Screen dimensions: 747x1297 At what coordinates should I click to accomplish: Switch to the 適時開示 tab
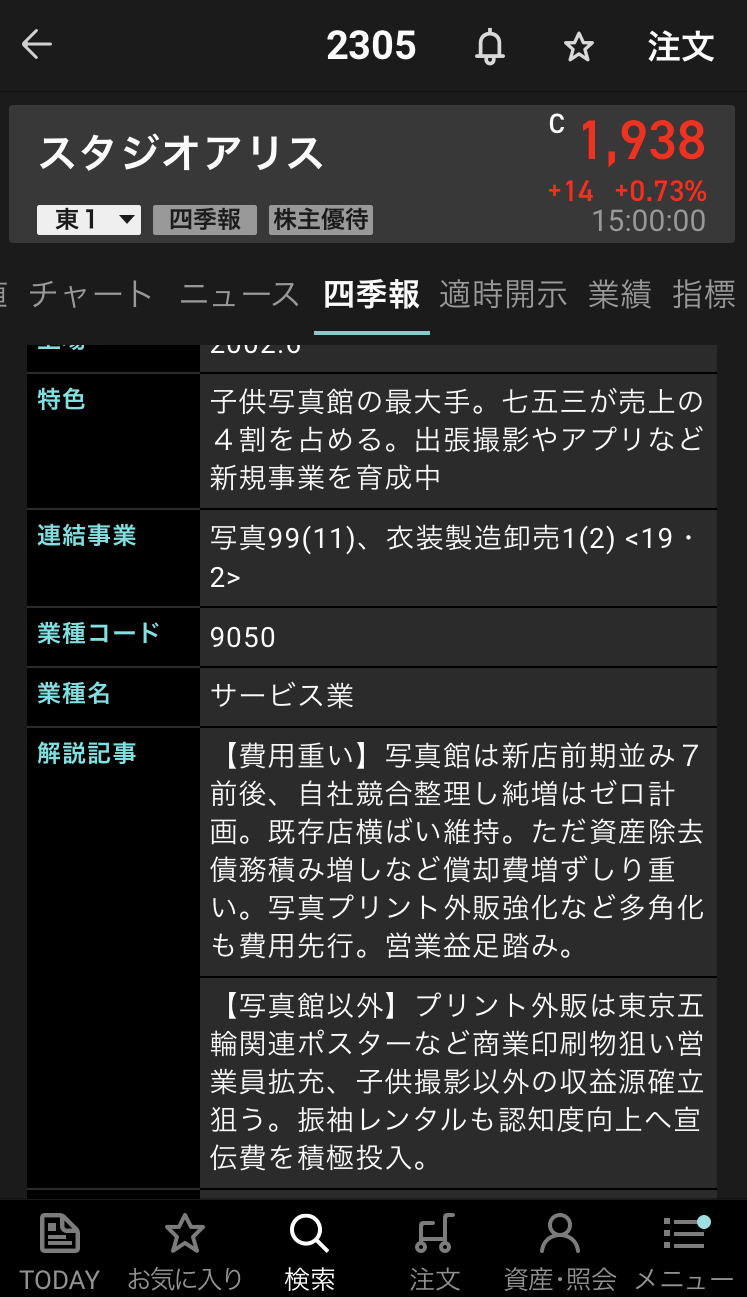click(503, 295)
